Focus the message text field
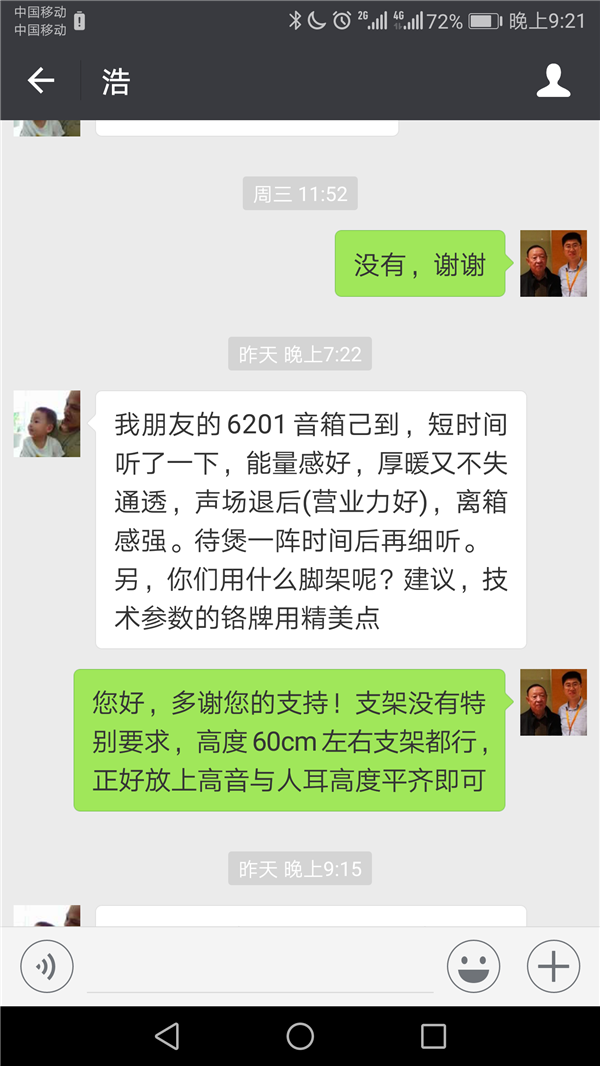The image size is (600, 1066). (260, 968)
